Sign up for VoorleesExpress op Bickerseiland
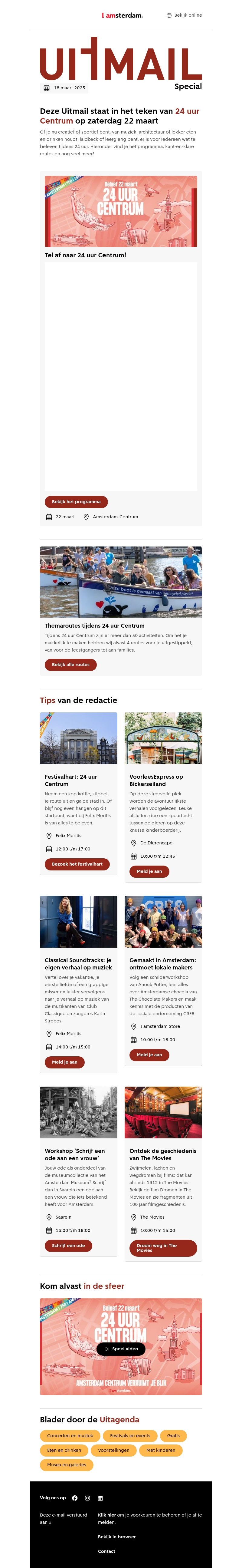The width and height of the screenshot is (242, 1568). (x=149, y=871)
